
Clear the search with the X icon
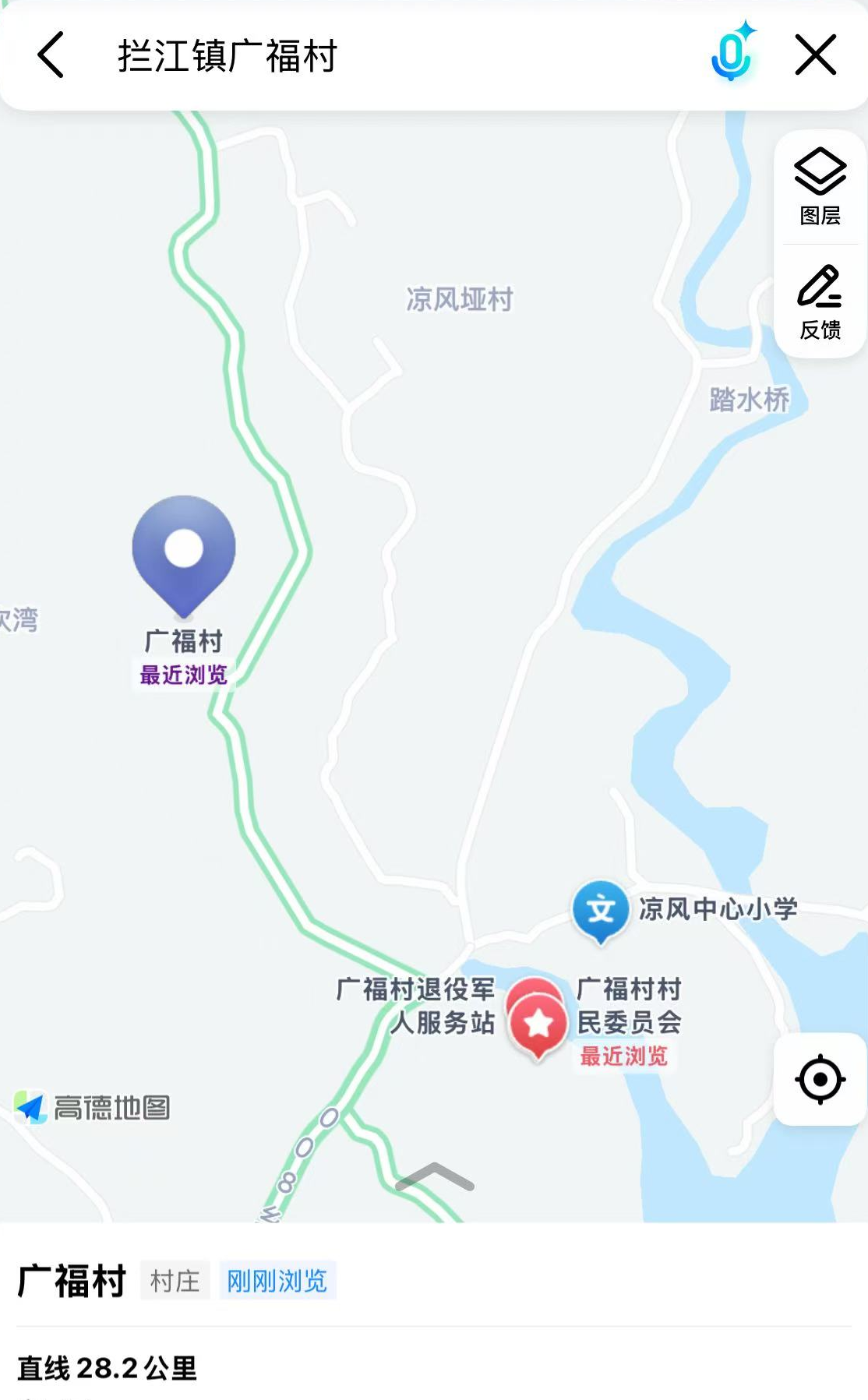(815, 55)
